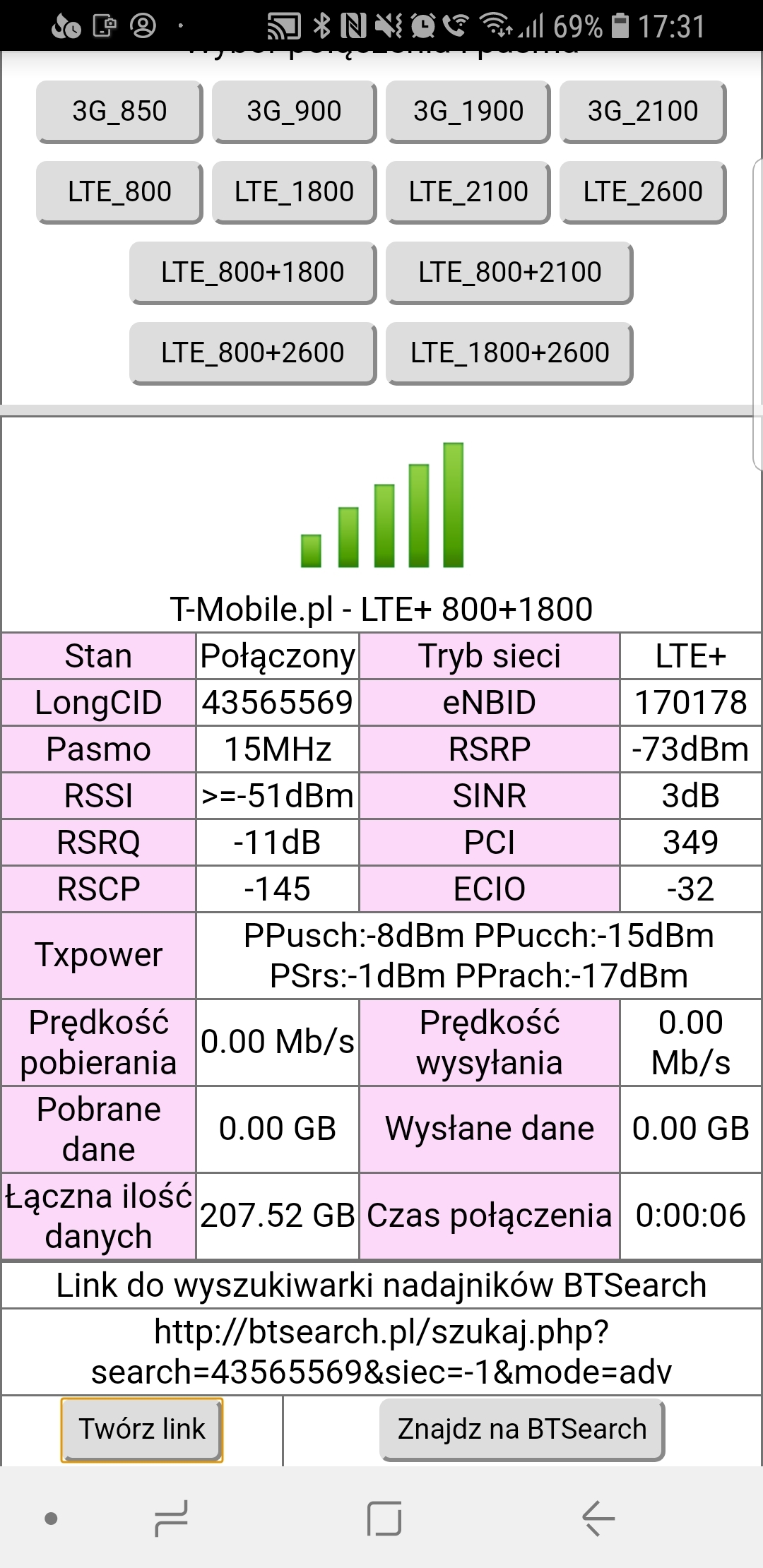763x1568 pixels.
Task: Tap the 3G_1900 button
Action: (468, 112)
